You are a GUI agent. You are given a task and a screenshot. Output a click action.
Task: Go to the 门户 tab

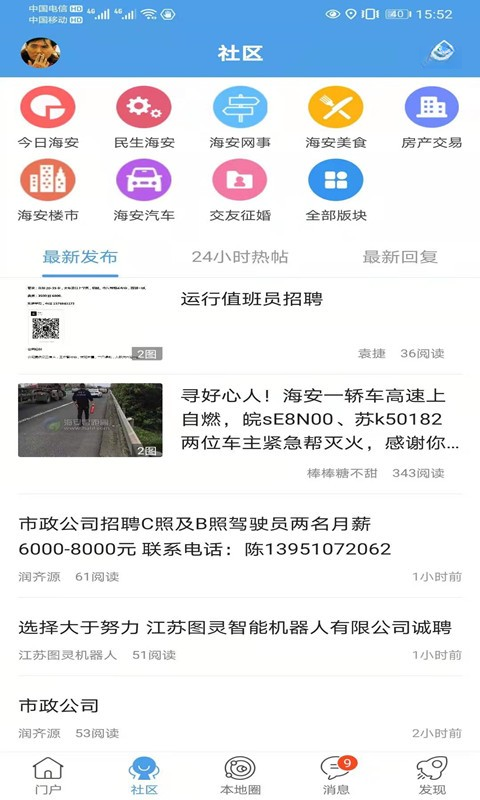pyautogui.click(x=48, y=775)
